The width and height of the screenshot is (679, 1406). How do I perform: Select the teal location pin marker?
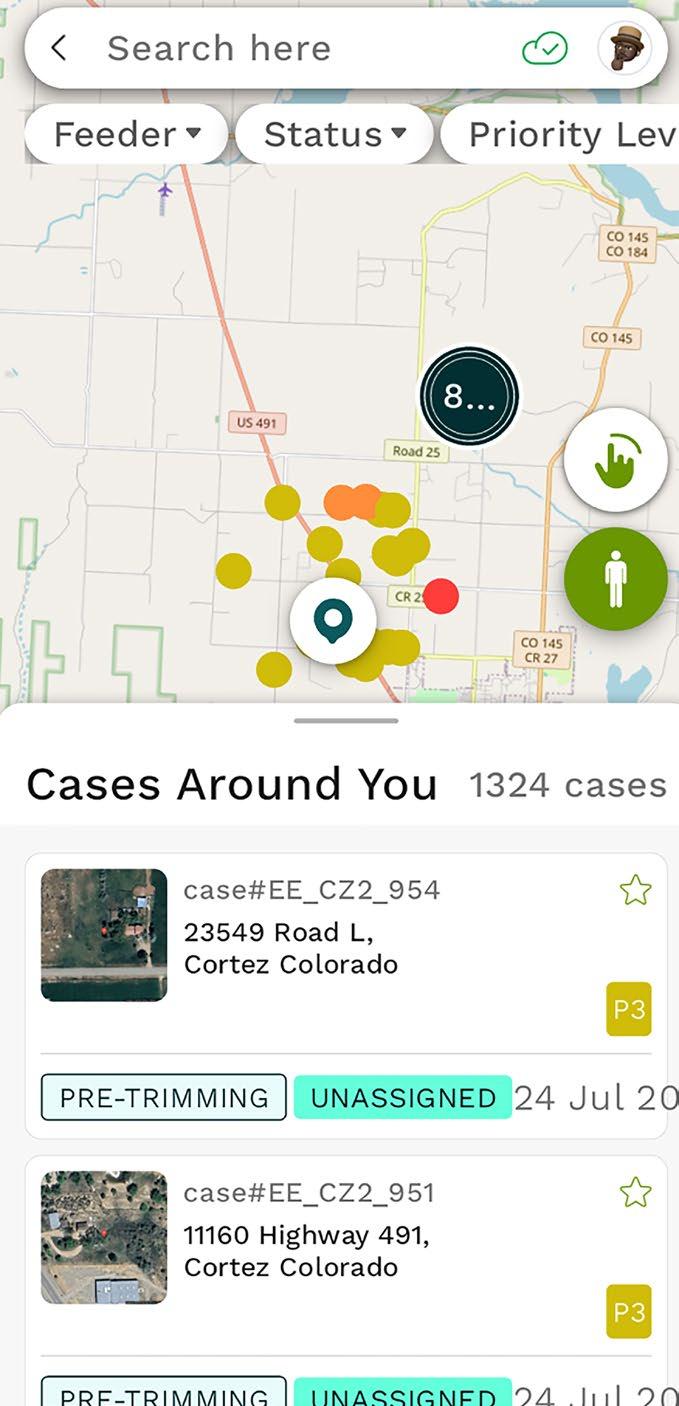tap(333, 620)
